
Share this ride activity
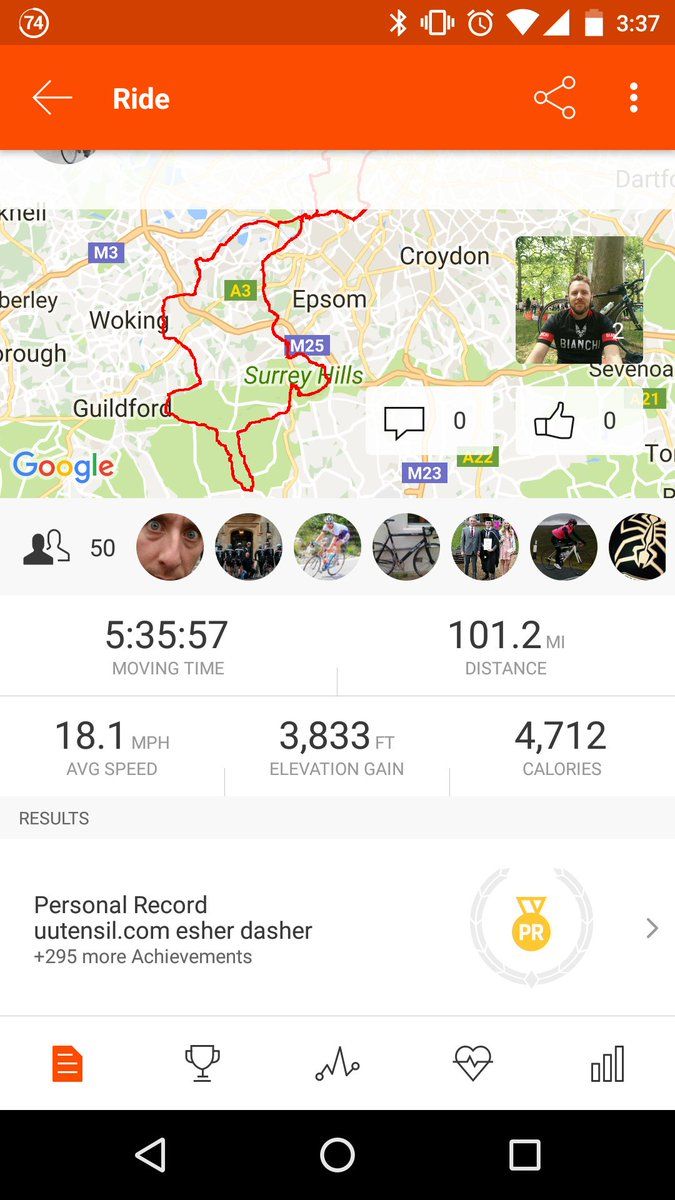[555, 98]
